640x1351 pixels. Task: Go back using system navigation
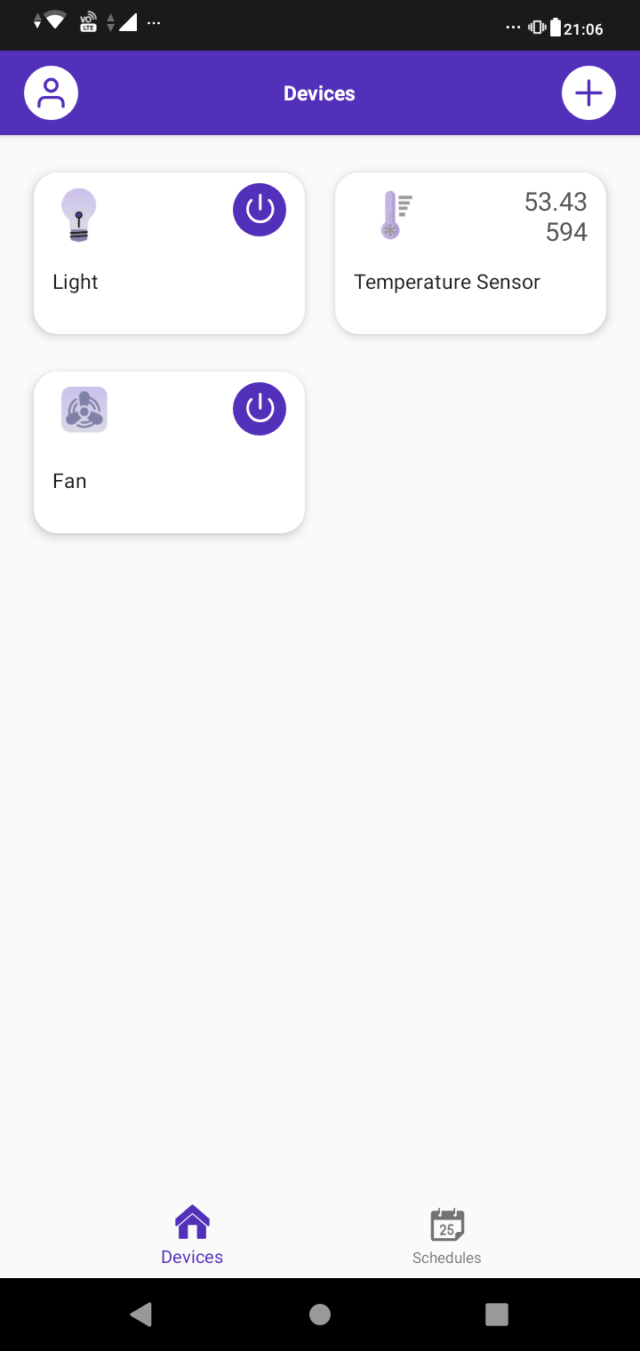(141, 1314)
